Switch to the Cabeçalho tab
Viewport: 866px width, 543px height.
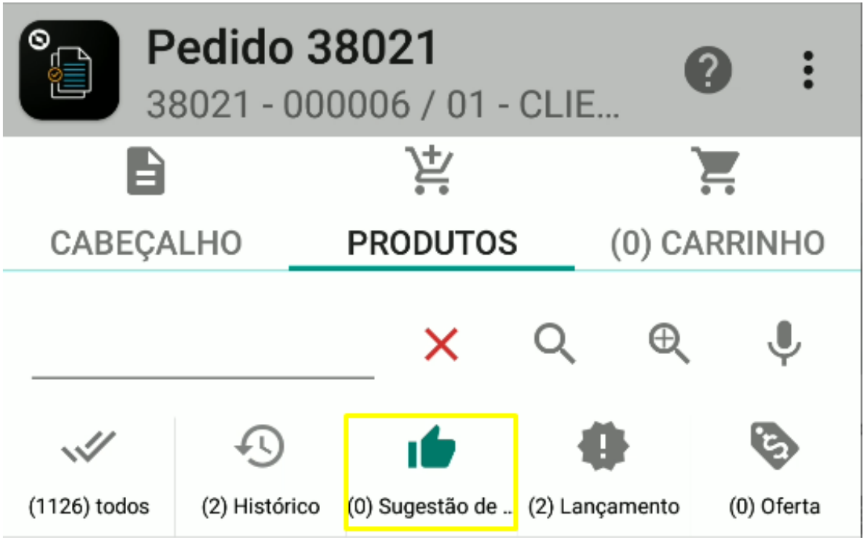[x=146, y=210]
